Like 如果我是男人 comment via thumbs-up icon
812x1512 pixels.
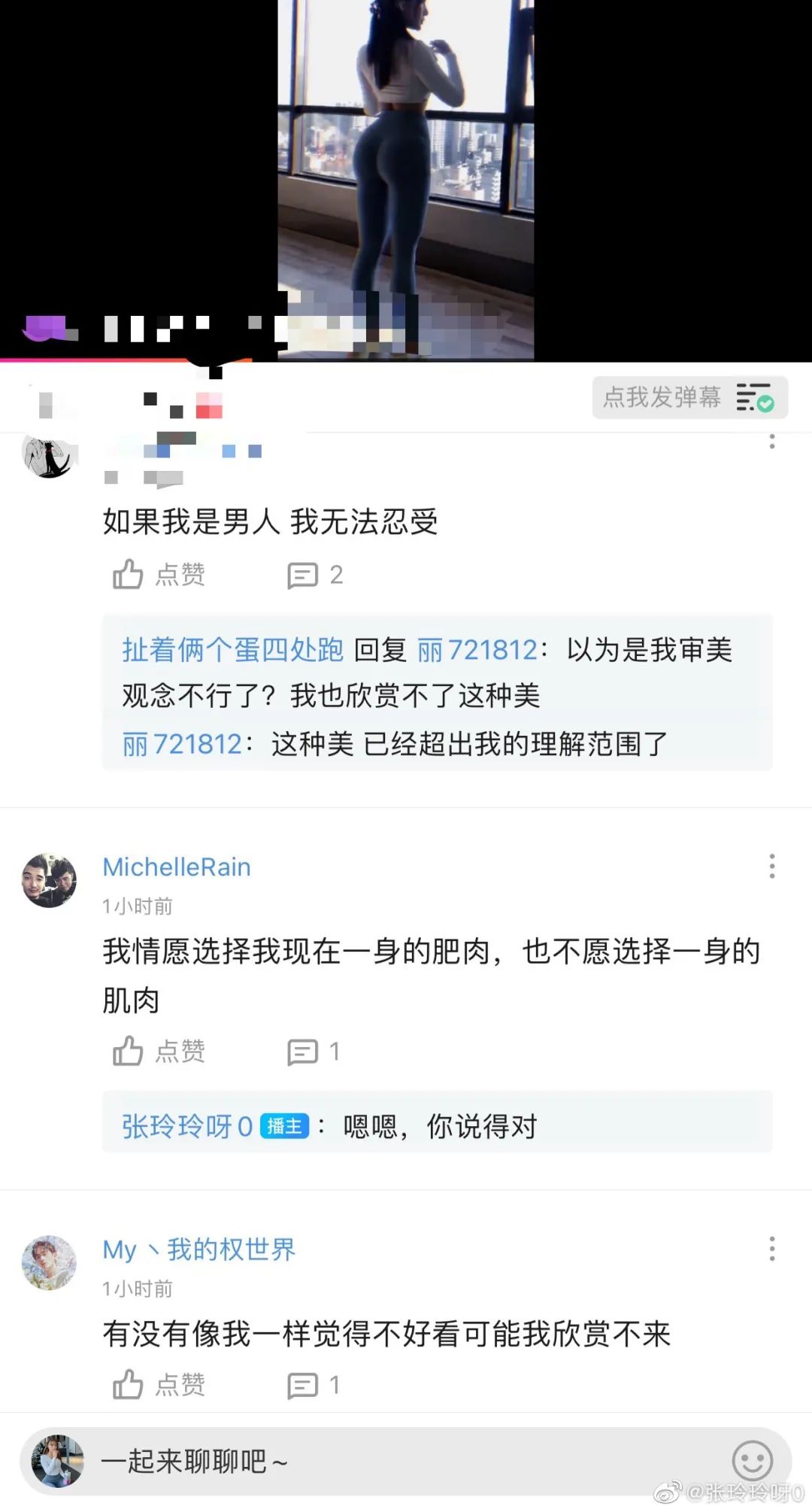(129, 574)
